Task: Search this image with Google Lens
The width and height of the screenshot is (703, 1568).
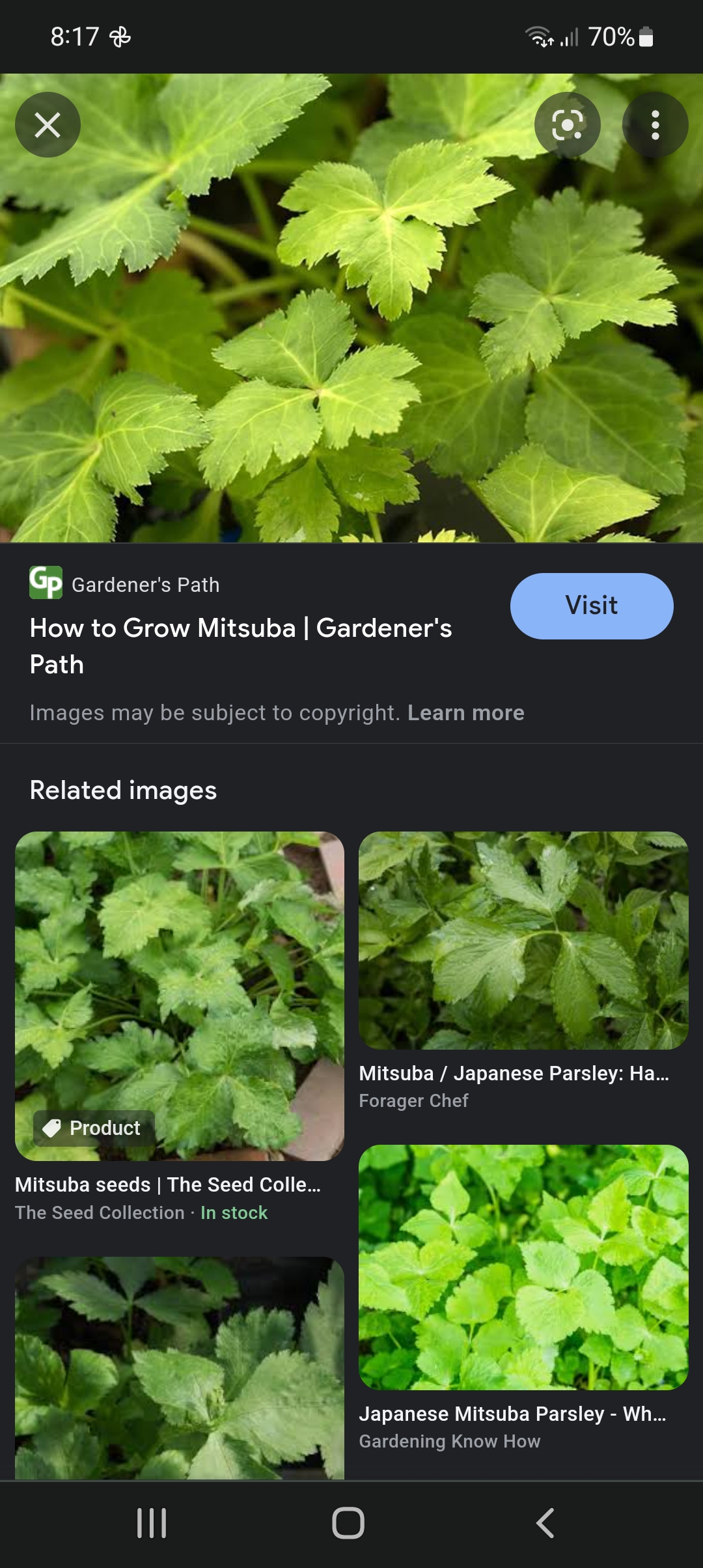Action: pos(567,125)
